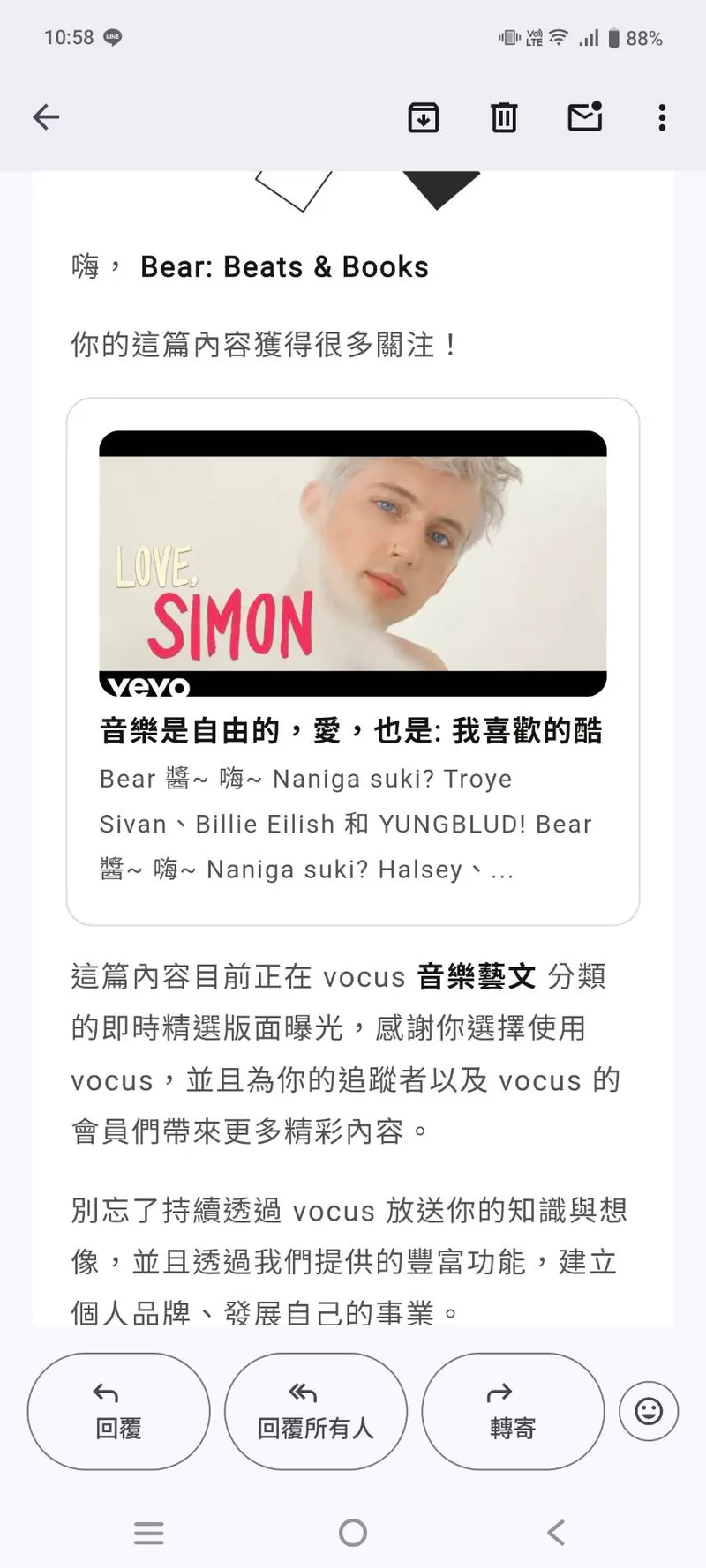This screenshot has width=706, height=1568.
Task: Reply to all with 回覆所有人
Action: [x=316, y=1411]
